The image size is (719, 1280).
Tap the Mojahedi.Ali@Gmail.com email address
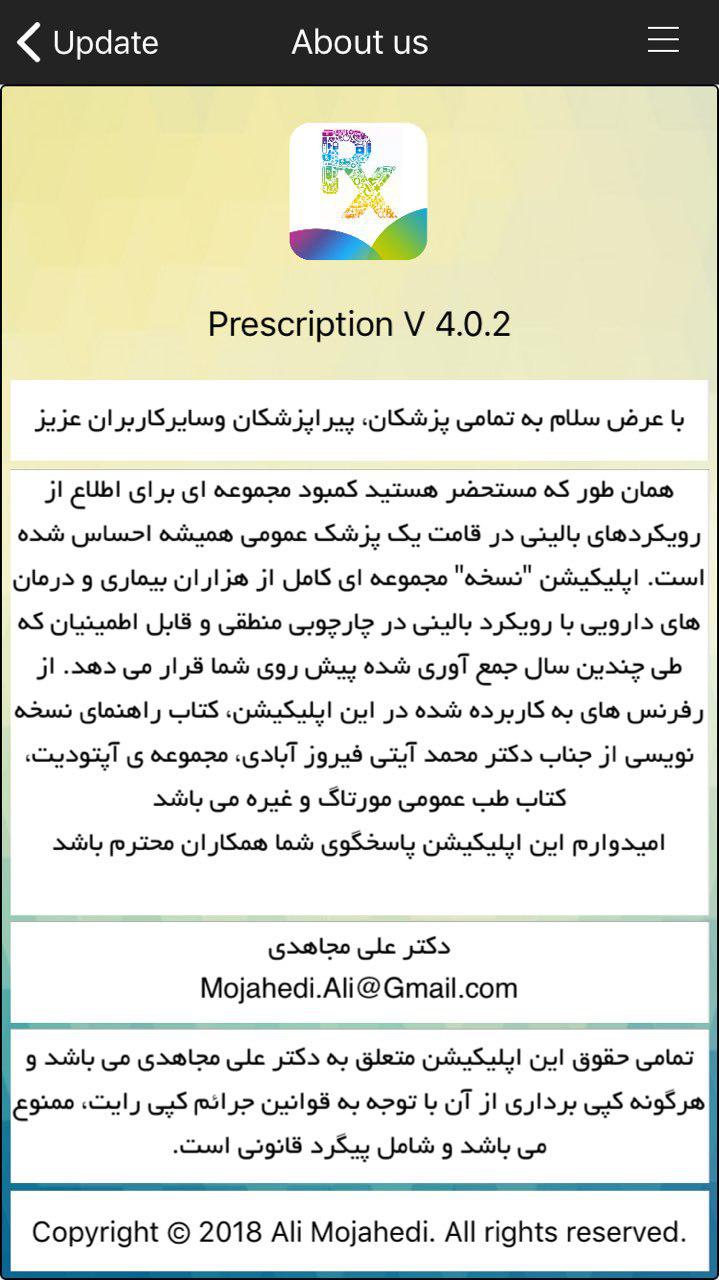point(359,988)
